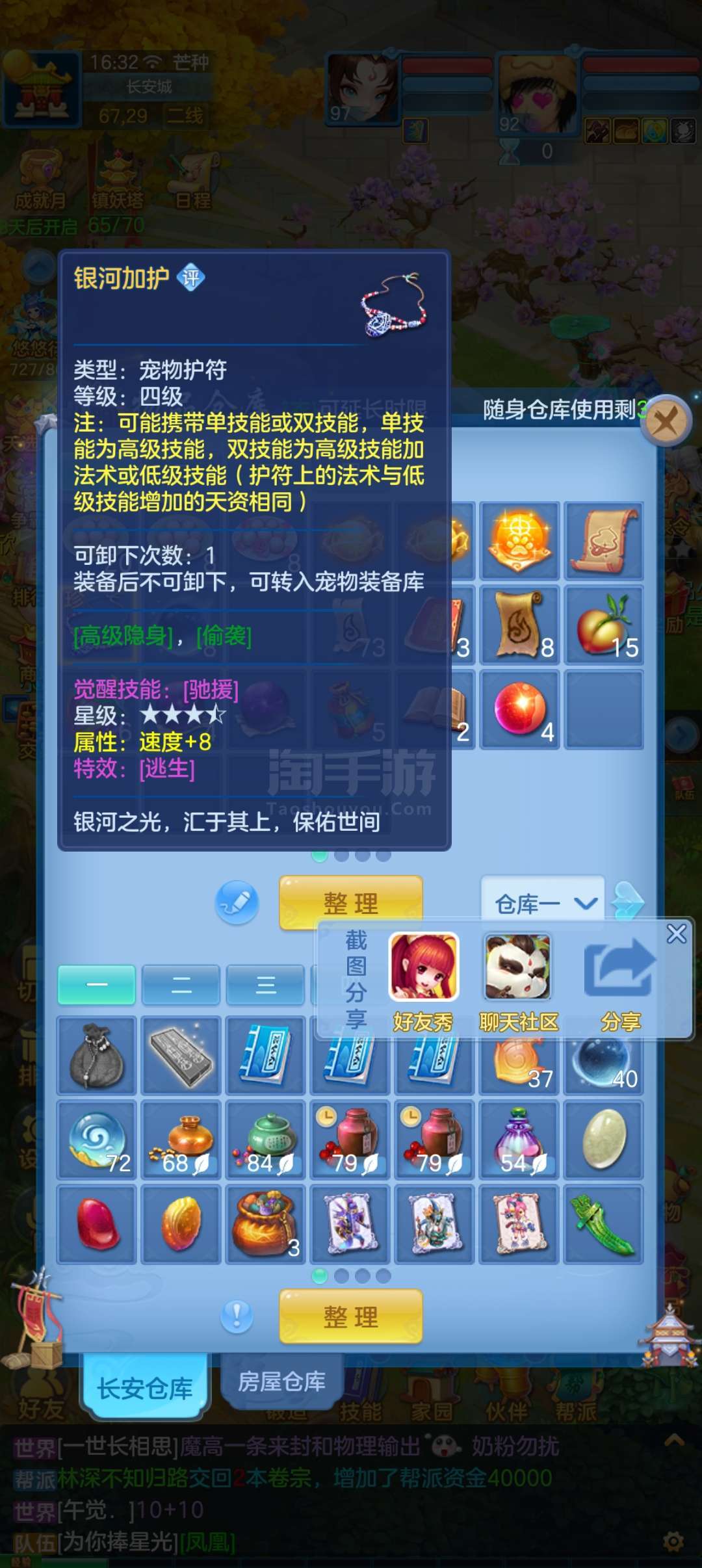Select the peach item with count 15
Screen dimensions: 702x1568
pos(604,625)
